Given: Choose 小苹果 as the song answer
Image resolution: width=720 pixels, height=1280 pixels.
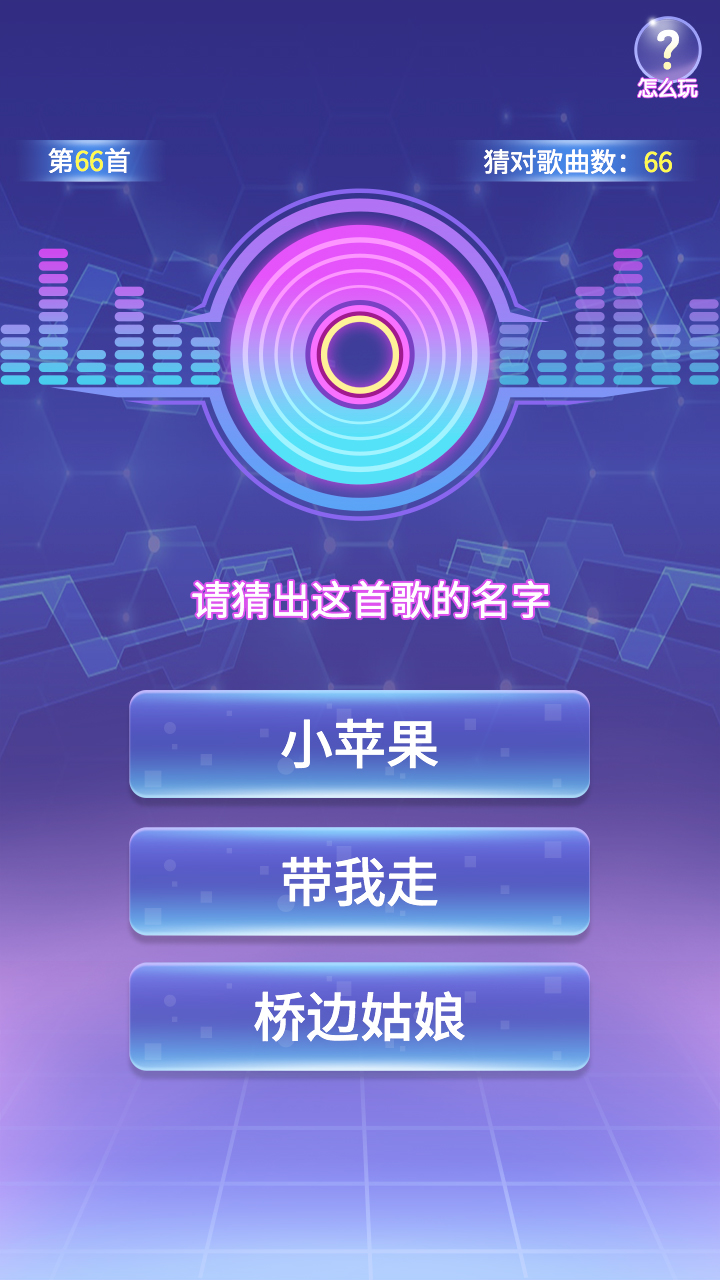Looking at the screenshot, I should point(359,744).
